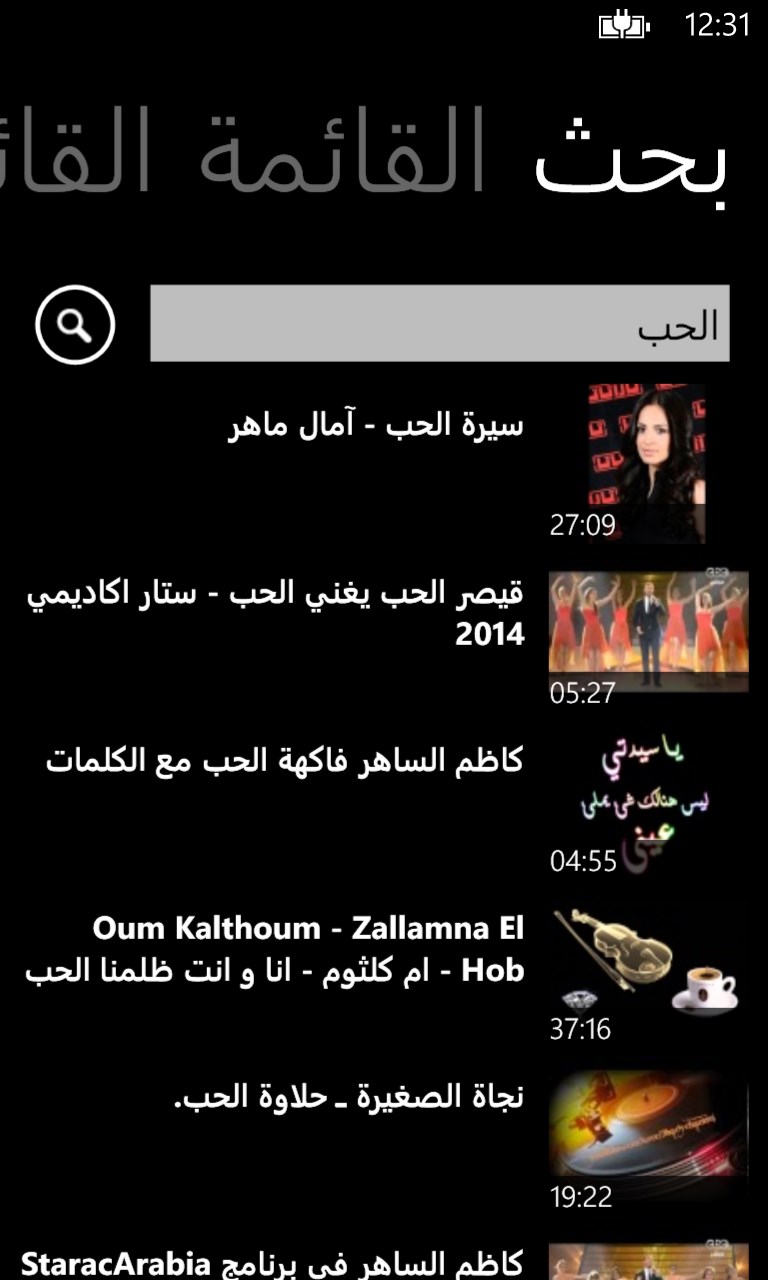
Task: Tap the magnifier search icon
Action: (75, 324)
